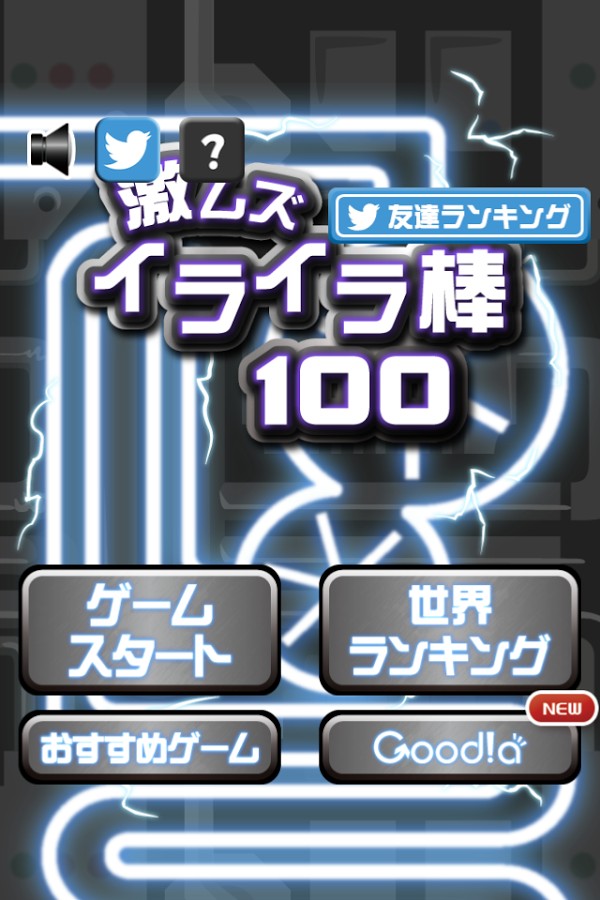
Task: Toggle the sound speaker icon
Action: (52, 149)
